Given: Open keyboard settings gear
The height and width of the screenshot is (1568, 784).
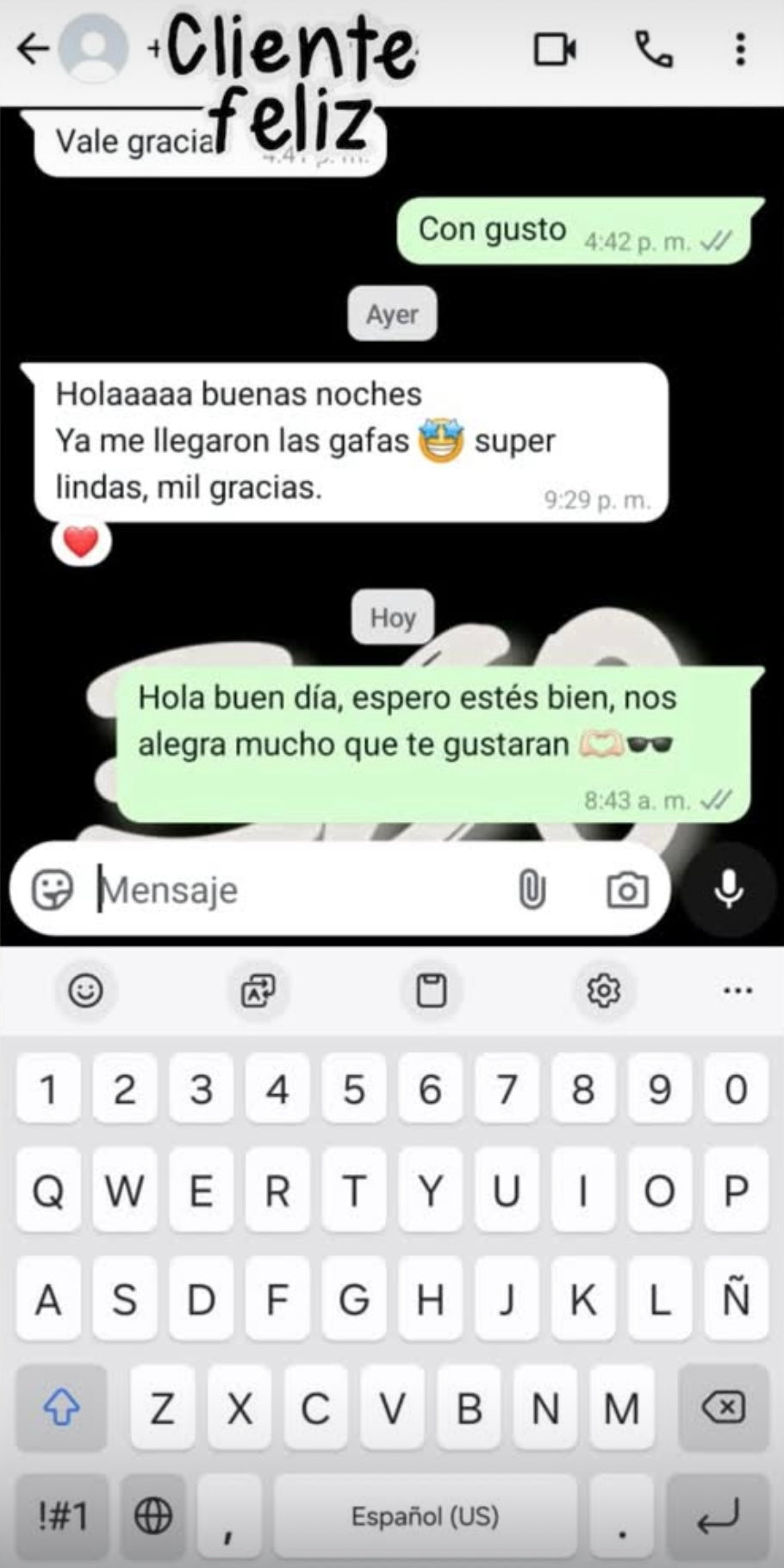Looking at the screenshot, I should [x=603, y=990].
